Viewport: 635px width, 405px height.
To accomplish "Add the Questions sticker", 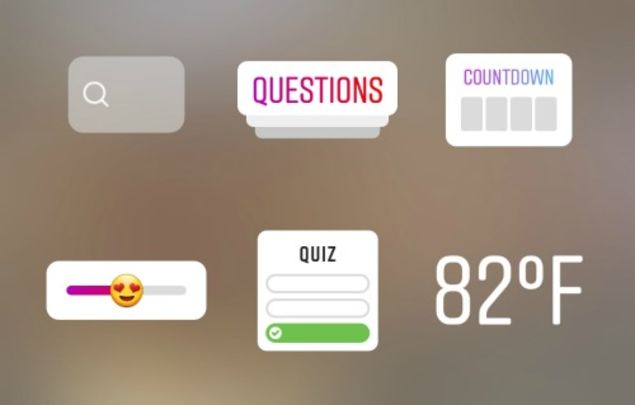I will click(x=317, y=92).
